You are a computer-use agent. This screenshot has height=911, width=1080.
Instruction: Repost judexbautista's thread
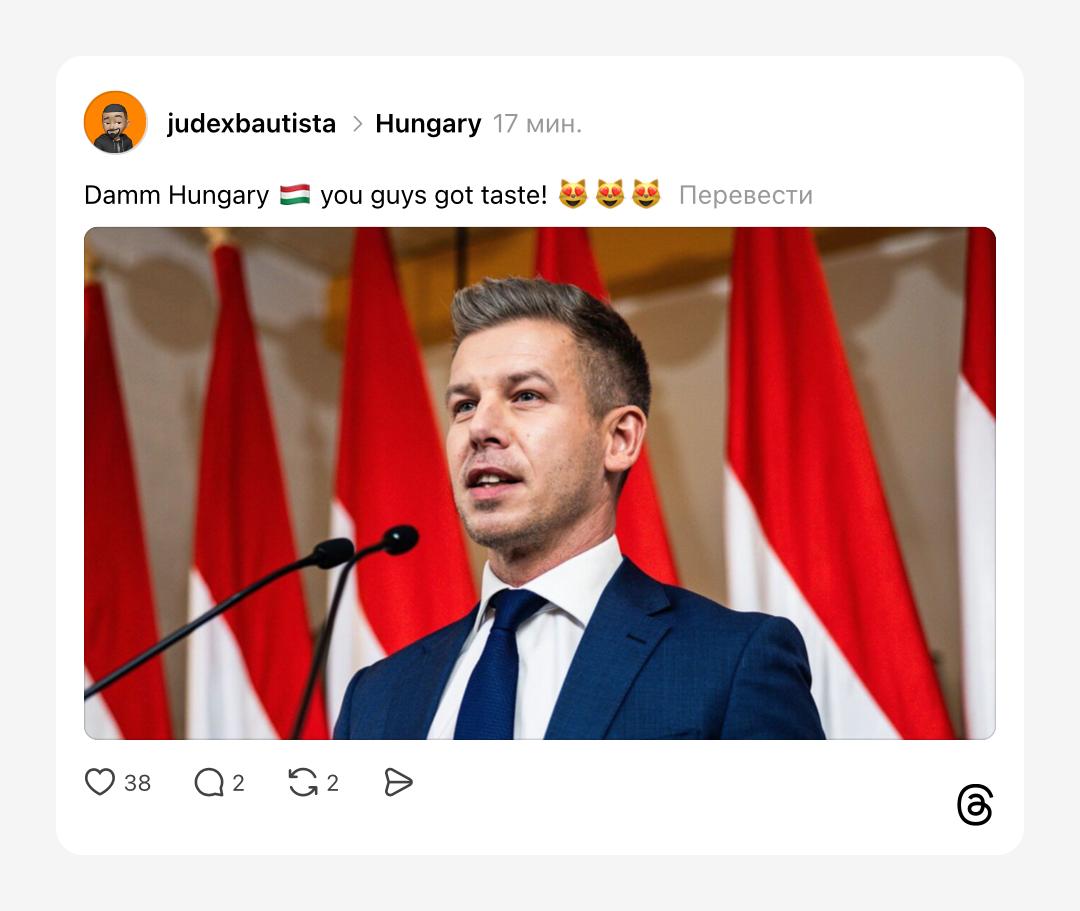point(303,782)
